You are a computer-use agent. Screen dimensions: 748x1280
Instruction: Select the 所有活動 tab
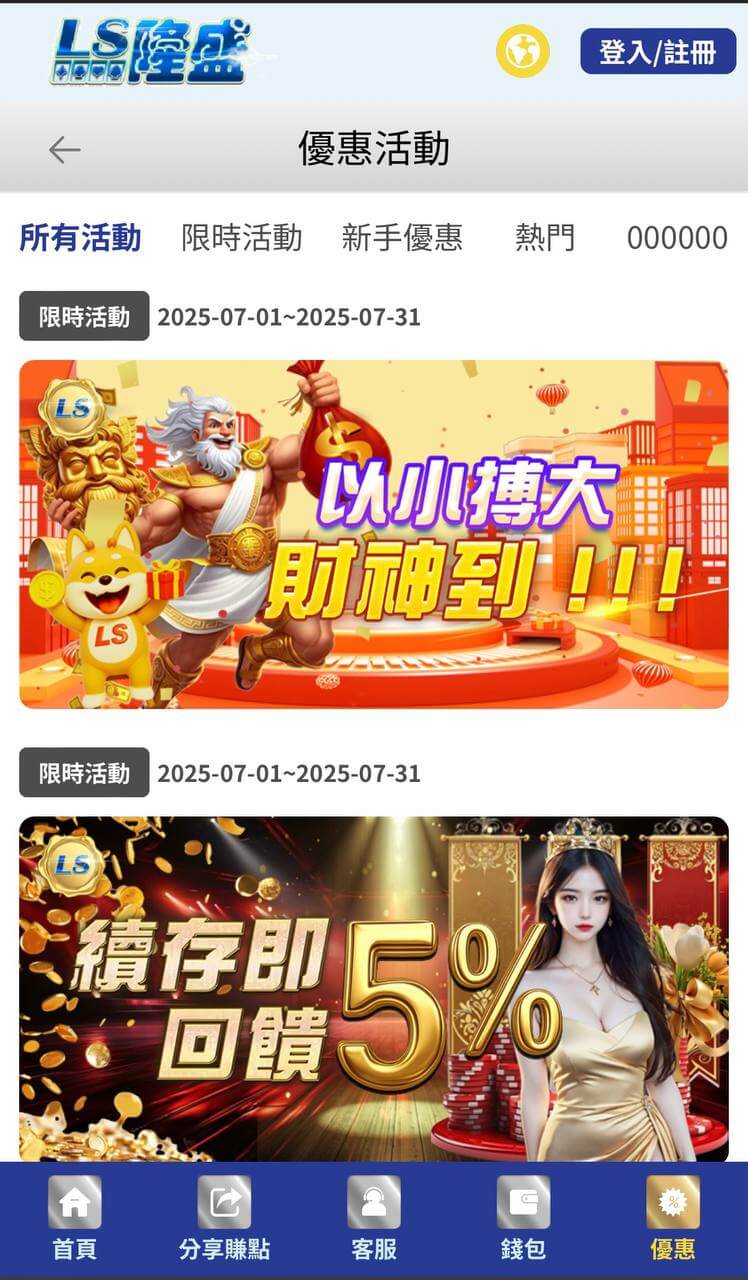pos(80,238)
